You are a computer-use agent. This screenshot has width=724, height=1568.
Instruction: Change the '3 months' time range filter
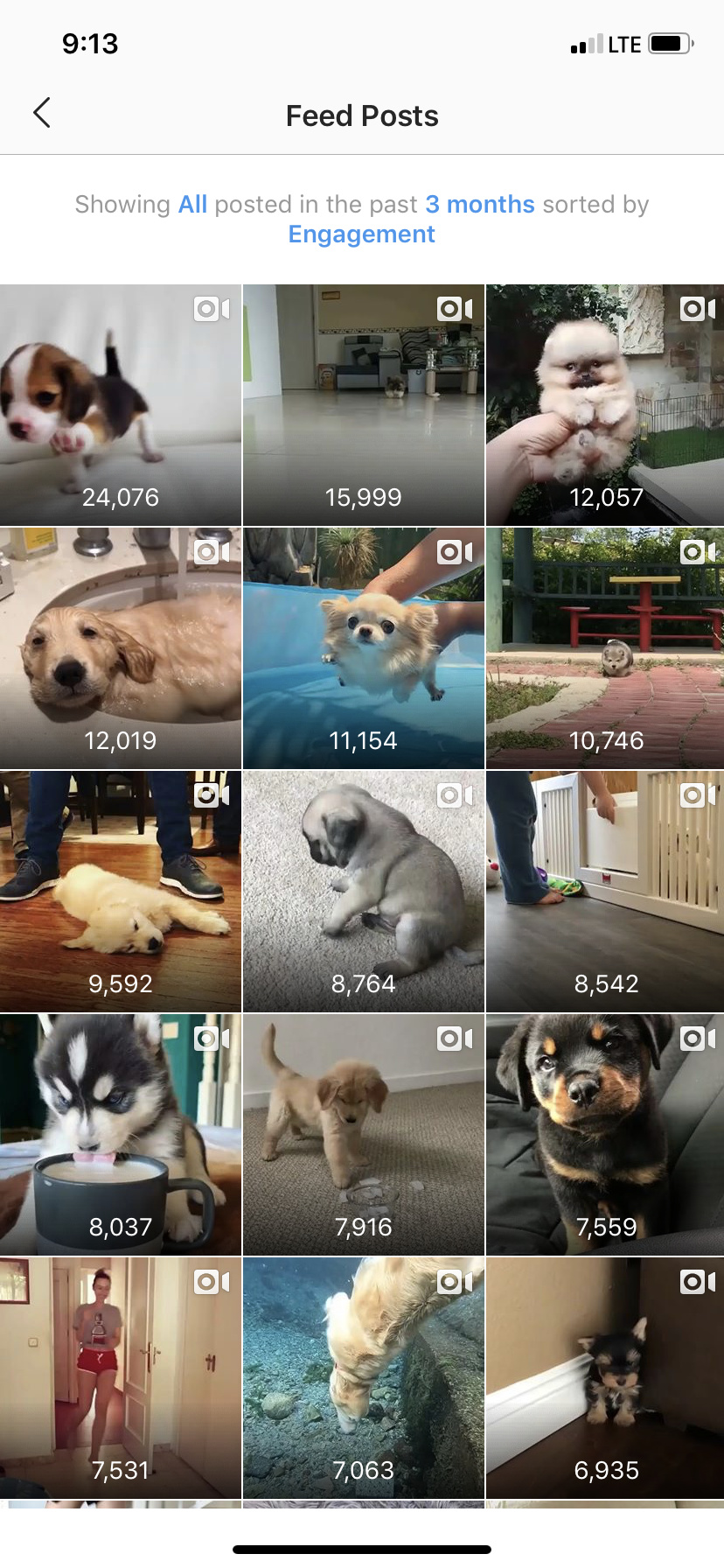(479, 205)
